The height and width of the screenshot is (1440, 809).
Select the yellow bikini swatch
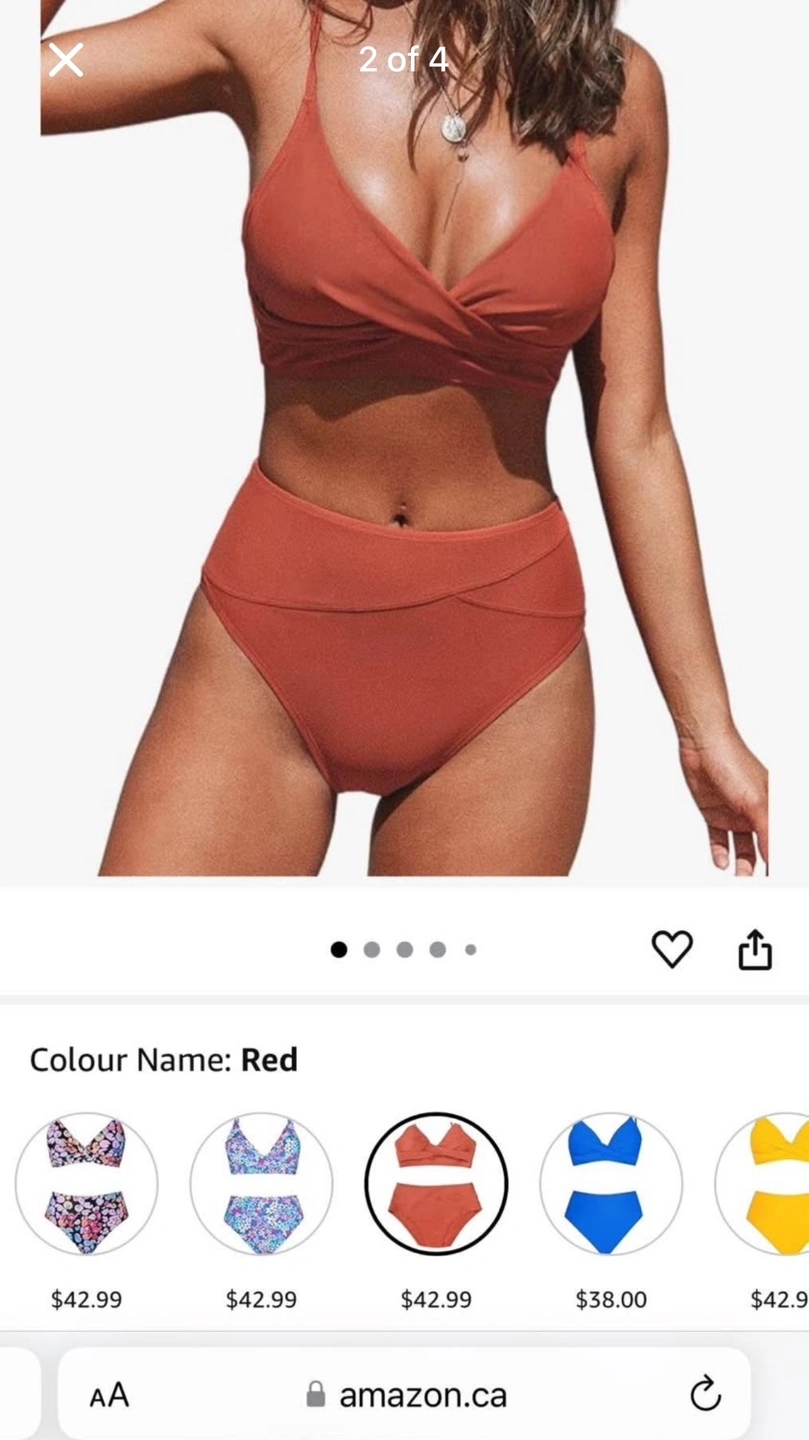763,1184
